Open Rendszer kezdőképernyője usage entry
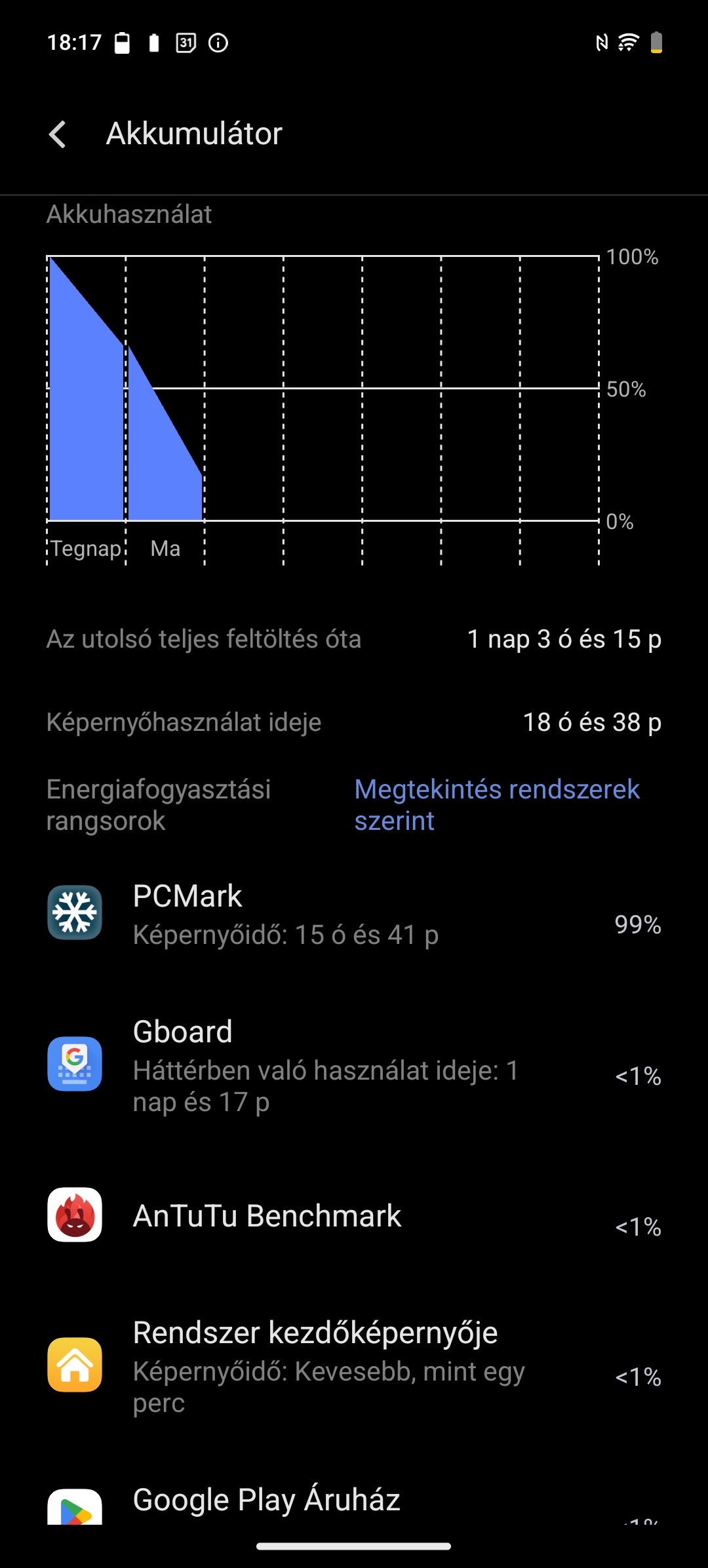This screenshot has height=1568, width=708. point(354,1366)
